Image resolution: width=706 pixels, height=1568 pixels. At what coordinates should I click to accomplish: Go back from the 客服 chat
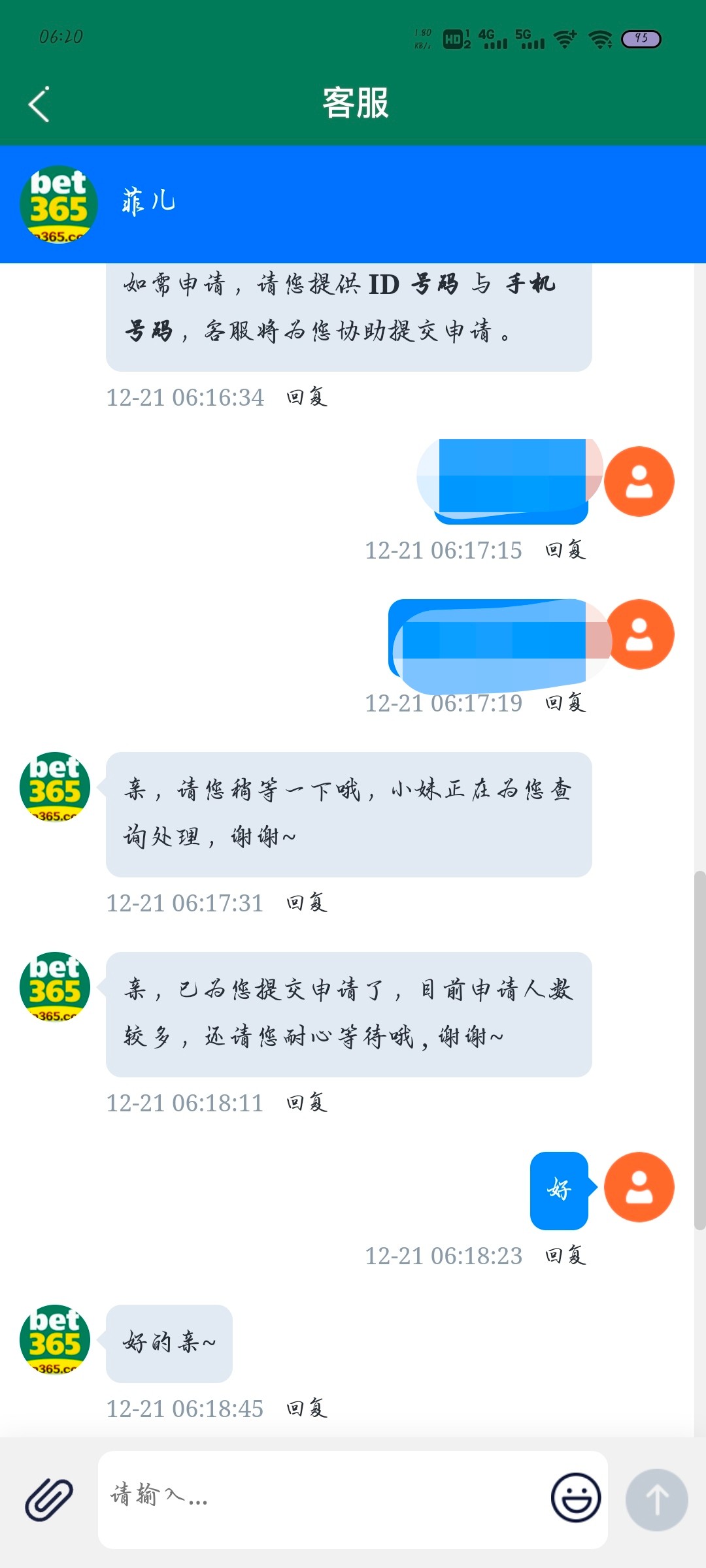point(39,105)
